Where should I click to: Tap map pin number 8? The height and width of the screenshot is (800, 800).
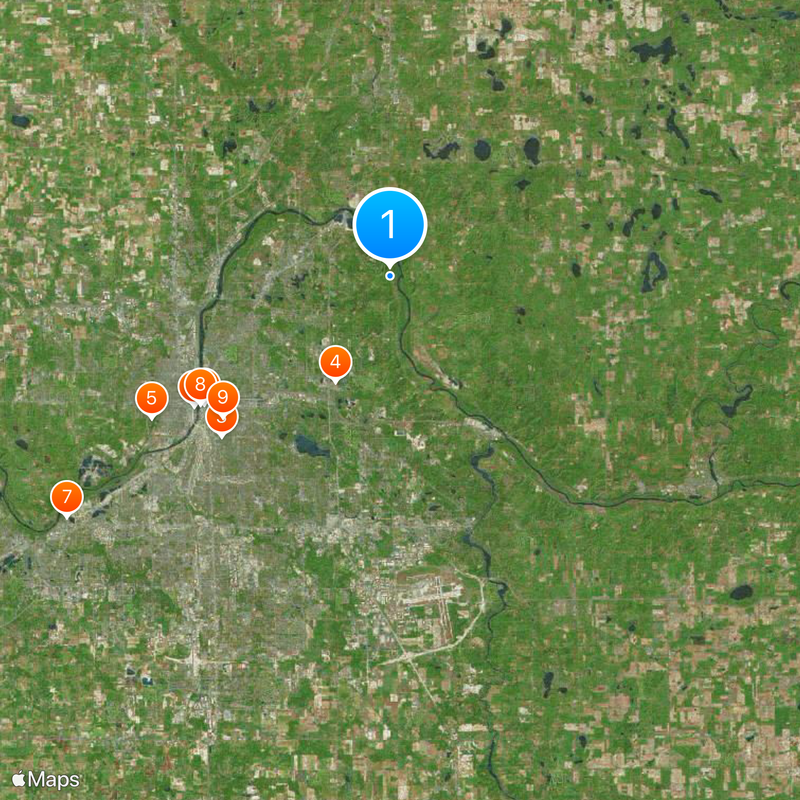point(200,383)
